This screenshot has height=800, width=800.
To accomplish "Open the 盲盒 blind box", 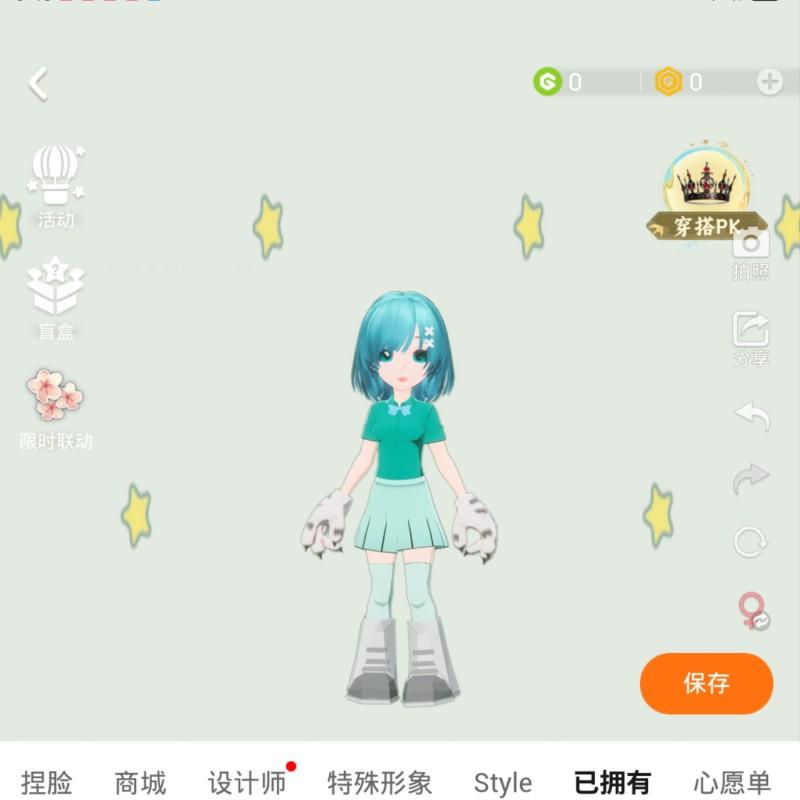I will [56, 297].
